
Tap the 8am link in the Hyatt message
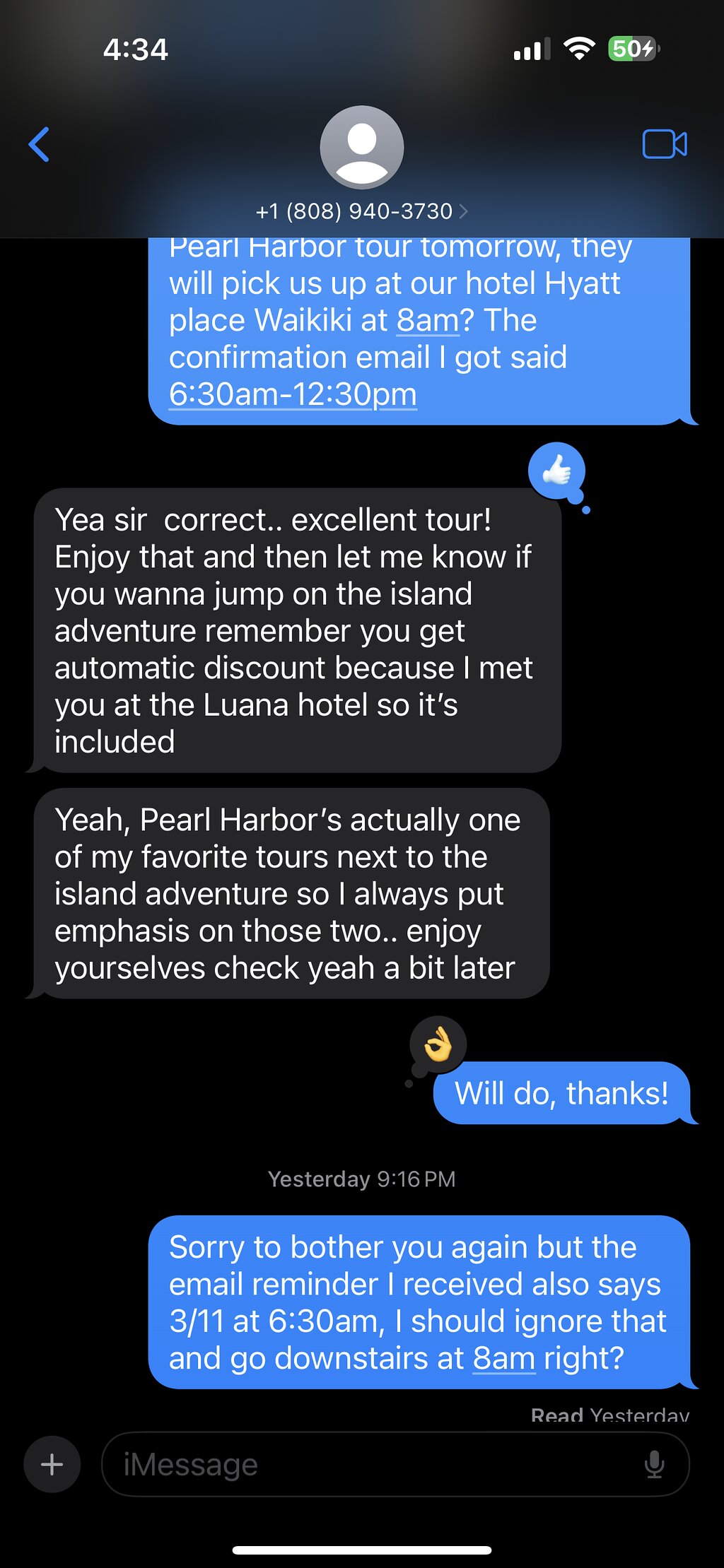pos(428,321)
